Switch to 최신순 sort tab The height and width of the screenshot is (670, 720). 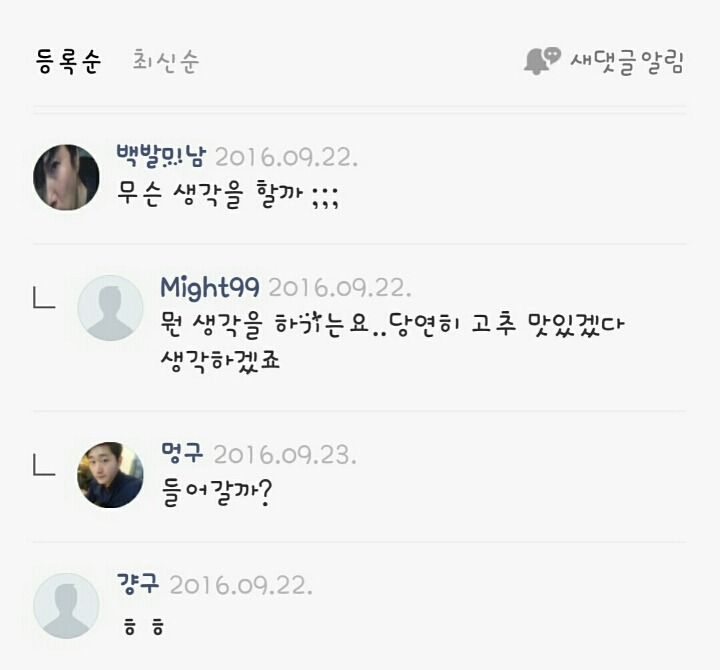[166, 61]
